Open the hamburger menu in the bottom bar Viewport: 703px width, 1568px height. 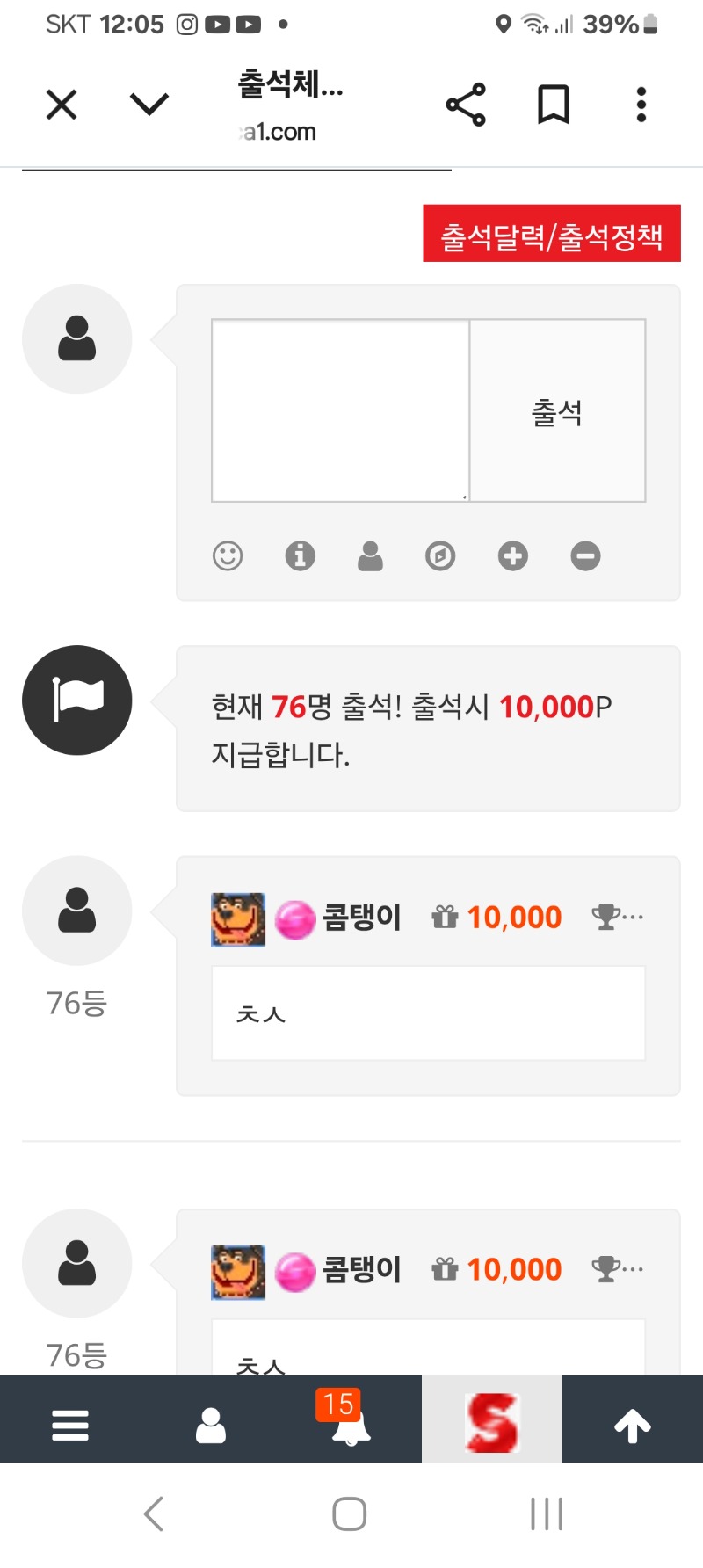70,1424
